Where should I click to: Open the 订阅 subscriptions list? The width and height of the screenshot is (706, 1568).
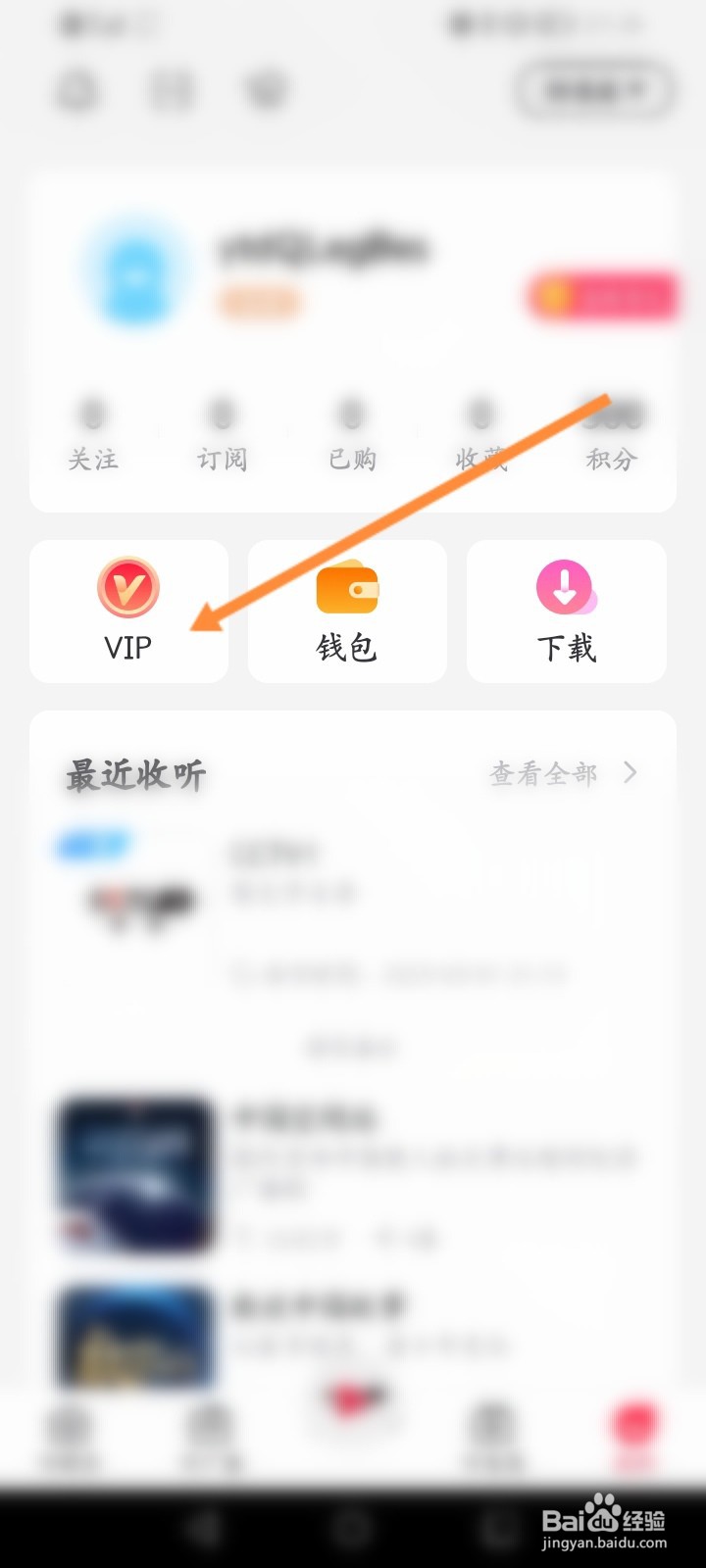[x=223, y=436]
